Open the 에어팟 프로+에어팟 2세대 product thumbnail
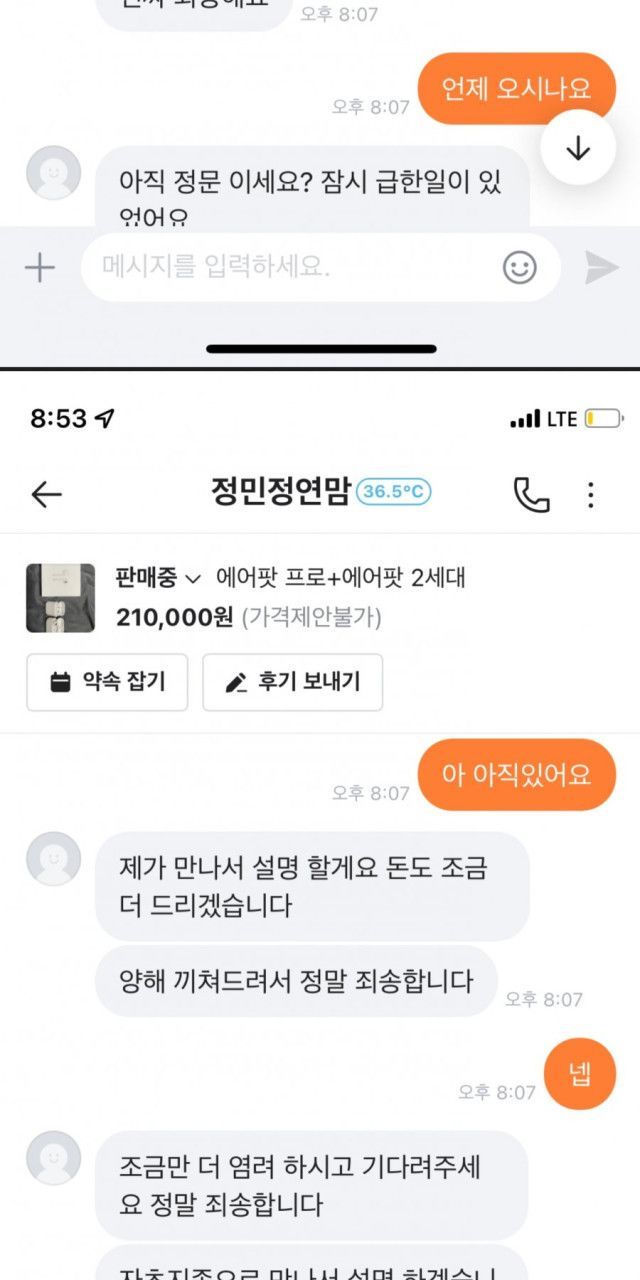The width and height of the screenshot is (640, 1280). [60, 598]
